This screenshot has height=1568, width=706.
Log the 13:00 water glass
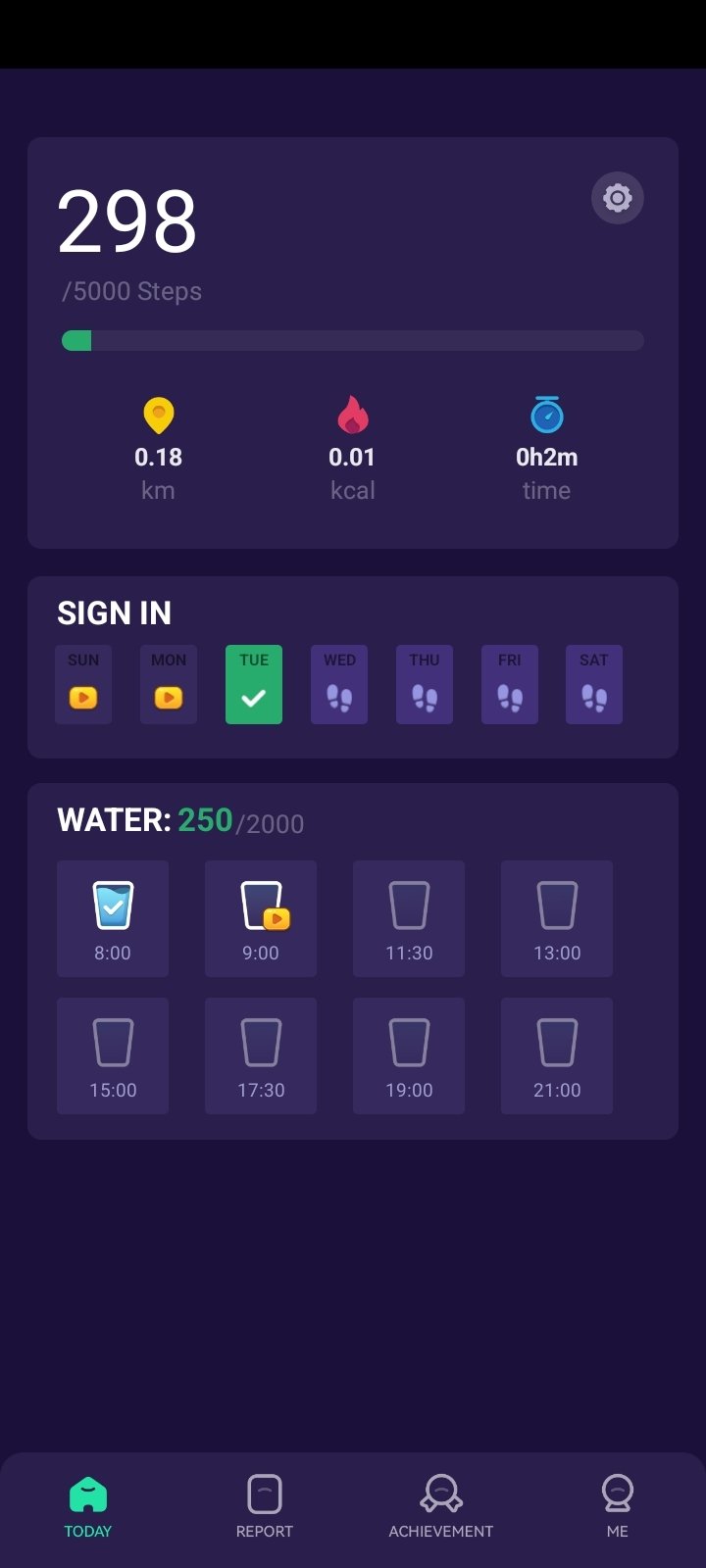pos(557,918)
